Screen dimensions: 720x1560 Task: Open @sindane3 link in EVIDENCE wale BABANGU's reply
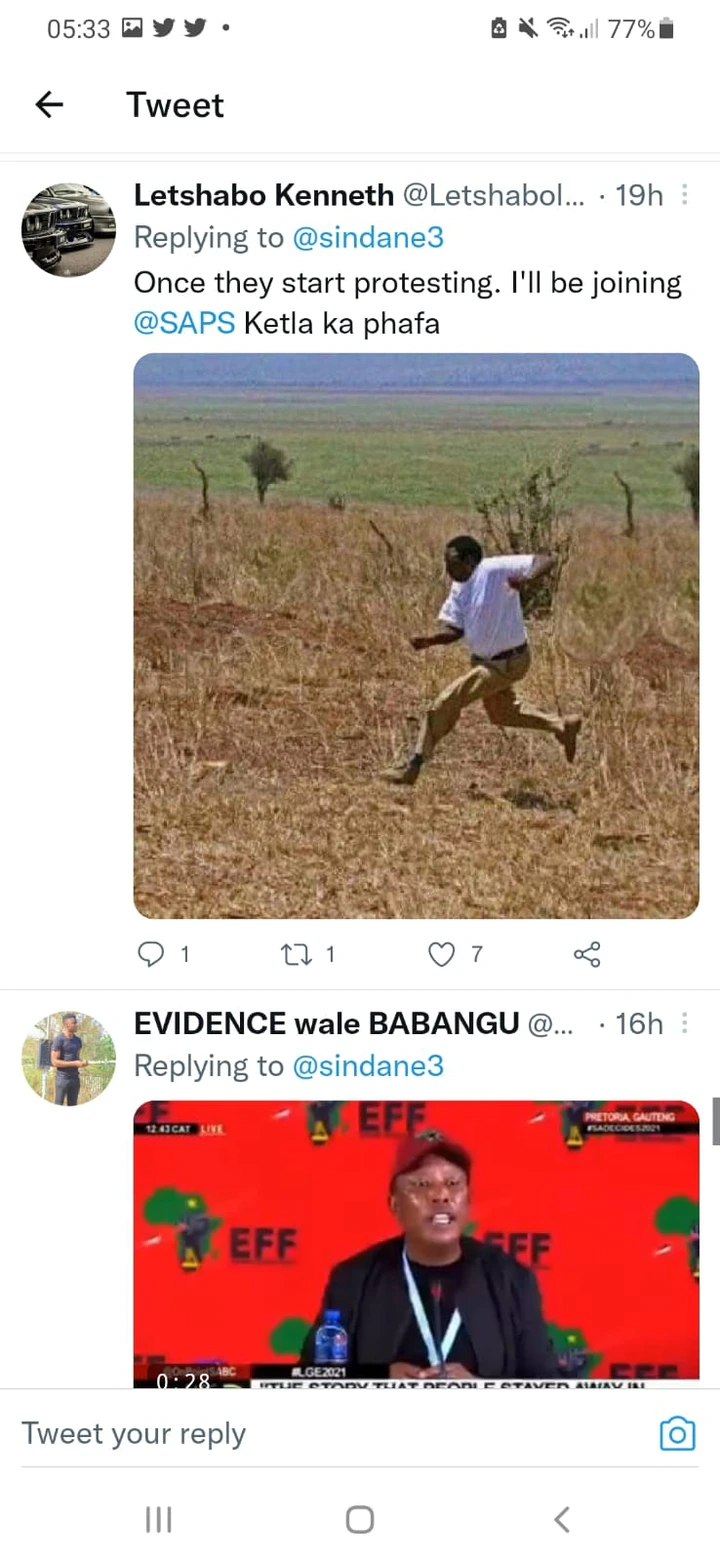pos(367,1066)
